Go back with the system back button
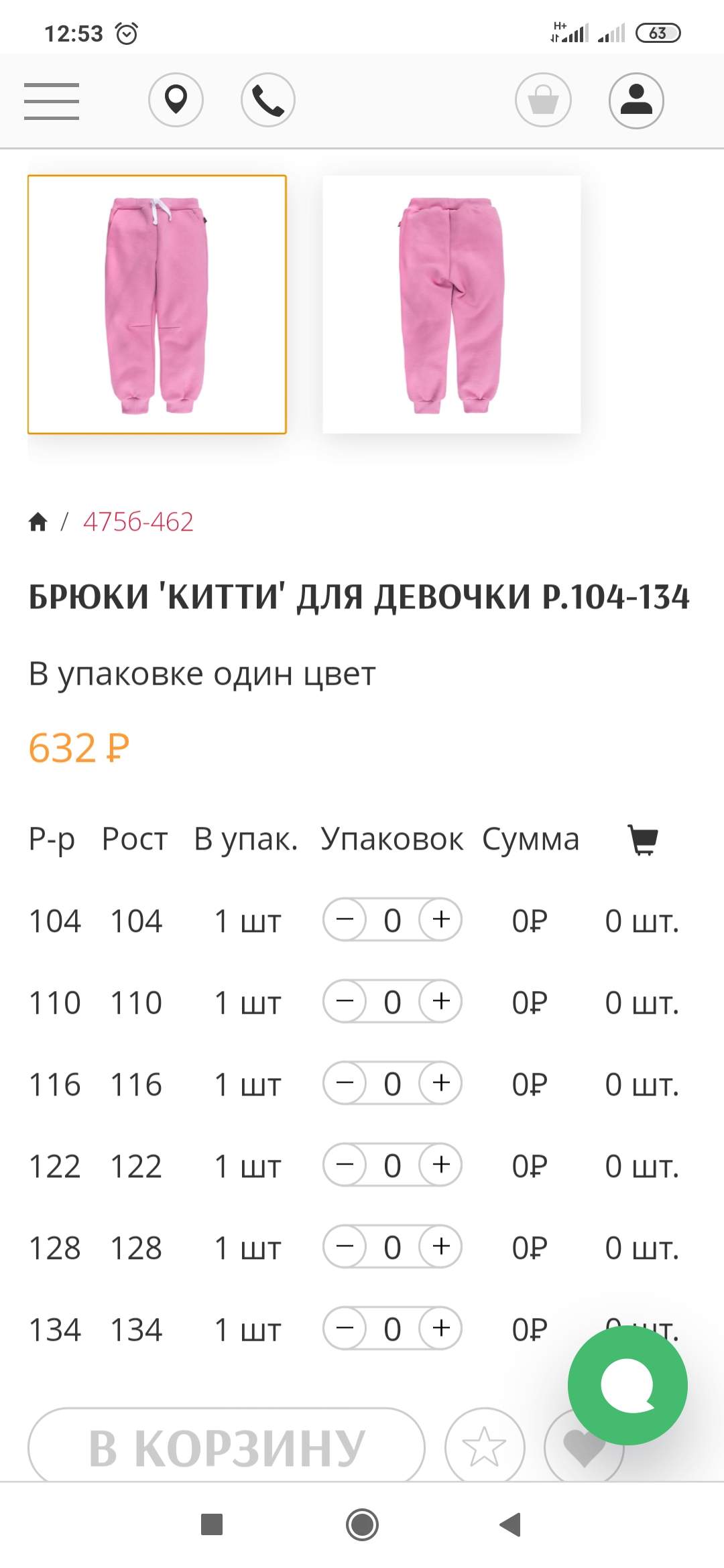Image resolution: width=724 pixels, height=1568 pixels. coord(511,1524)
